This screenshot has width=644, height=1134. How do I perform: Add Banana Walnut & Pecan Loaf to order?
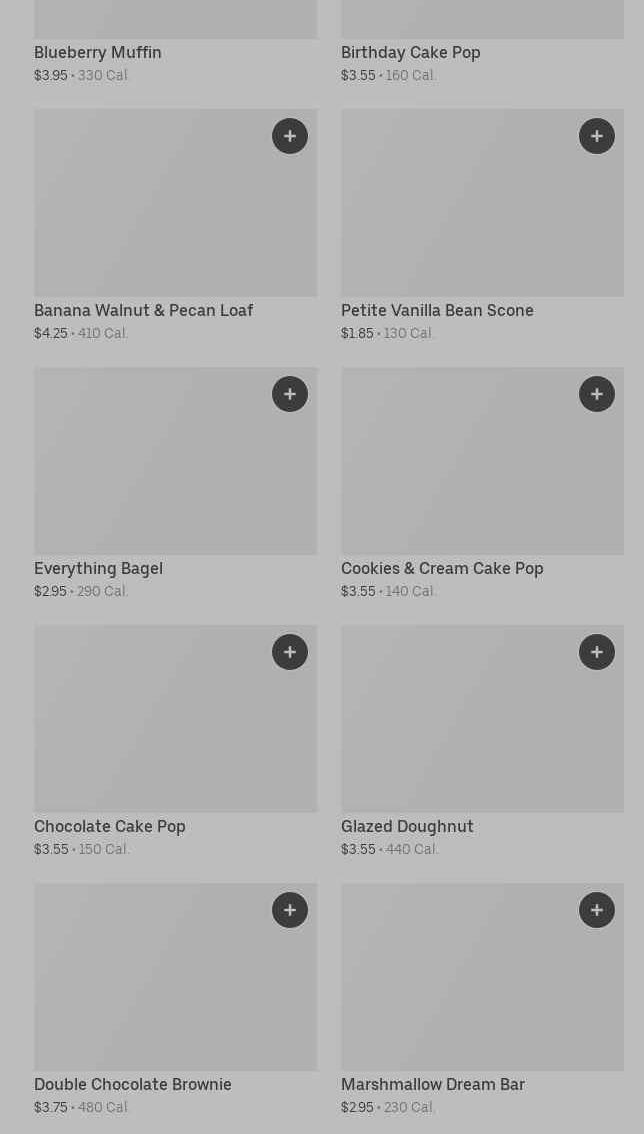[x=290, y=136]
